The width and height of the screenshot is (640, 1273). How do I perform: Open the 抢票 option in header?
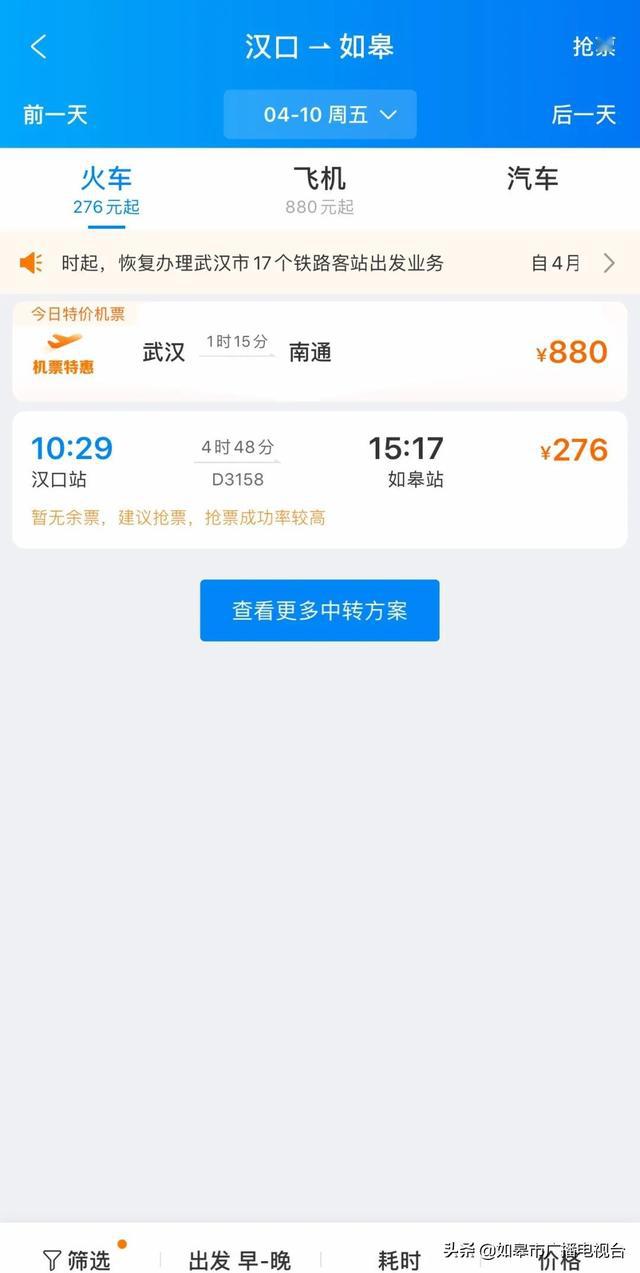pos(594,47)
